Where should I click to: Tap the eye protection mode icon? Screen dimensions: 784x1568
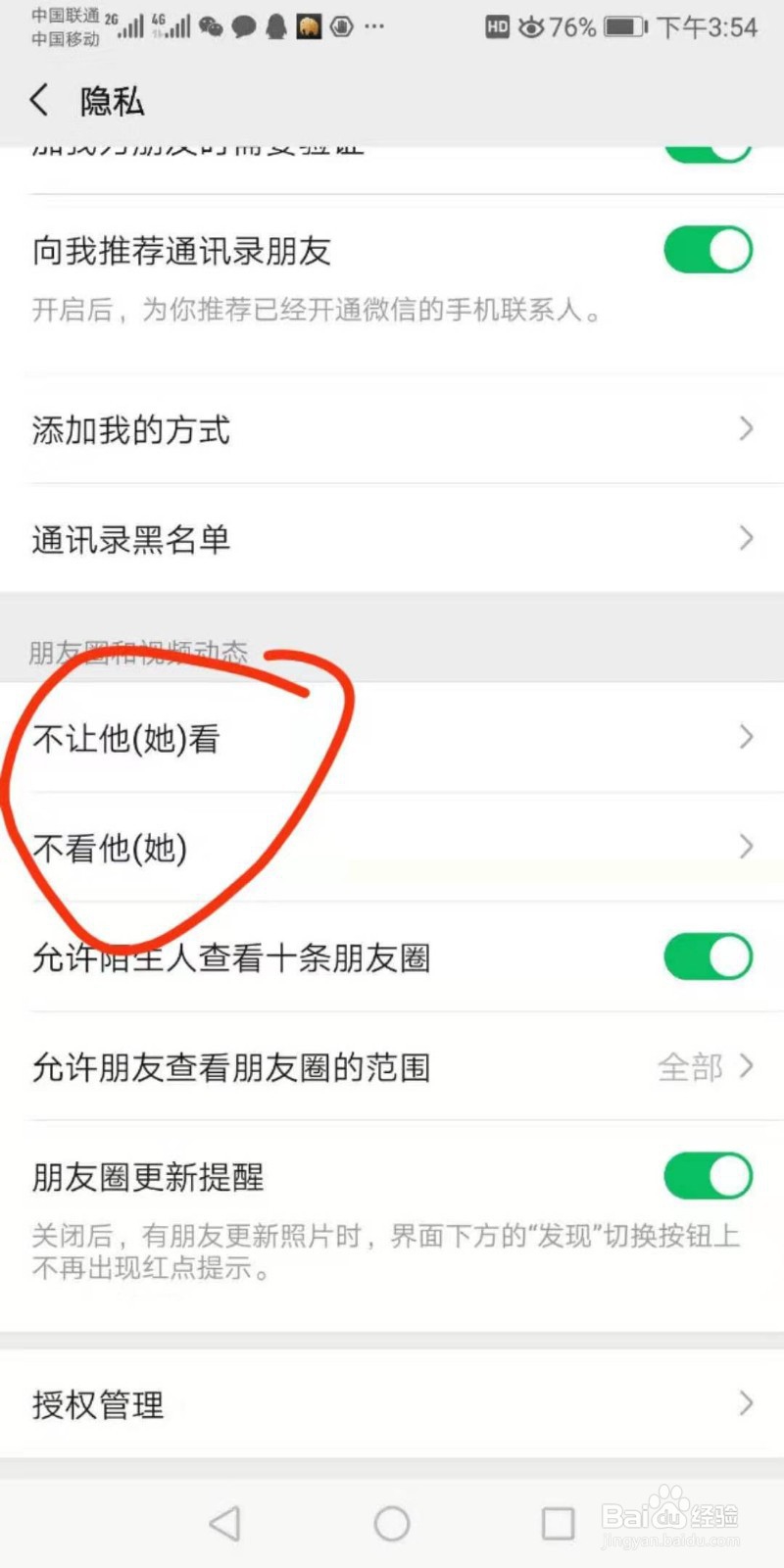(x=530, y=28)
